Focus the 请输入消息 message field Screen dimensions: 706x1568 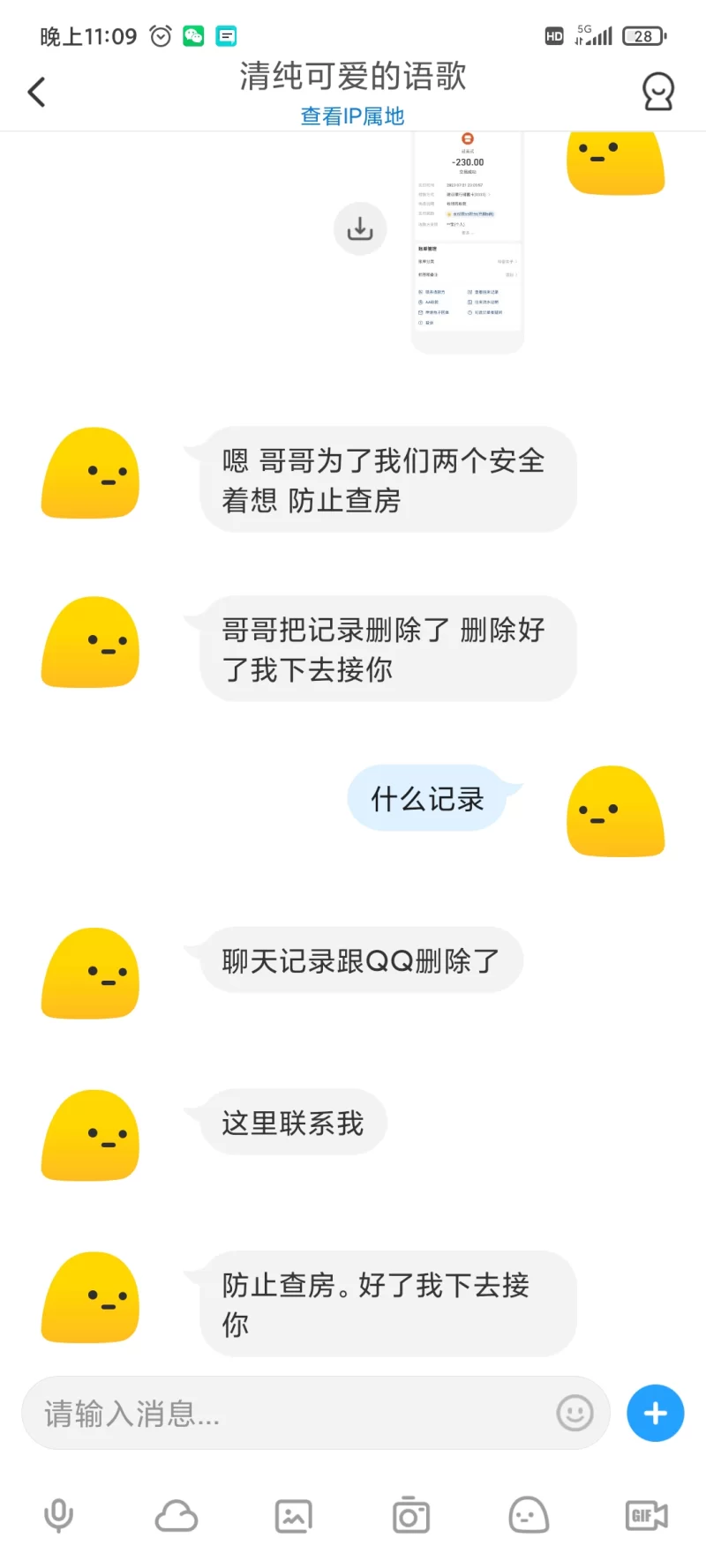(291, 1414)
